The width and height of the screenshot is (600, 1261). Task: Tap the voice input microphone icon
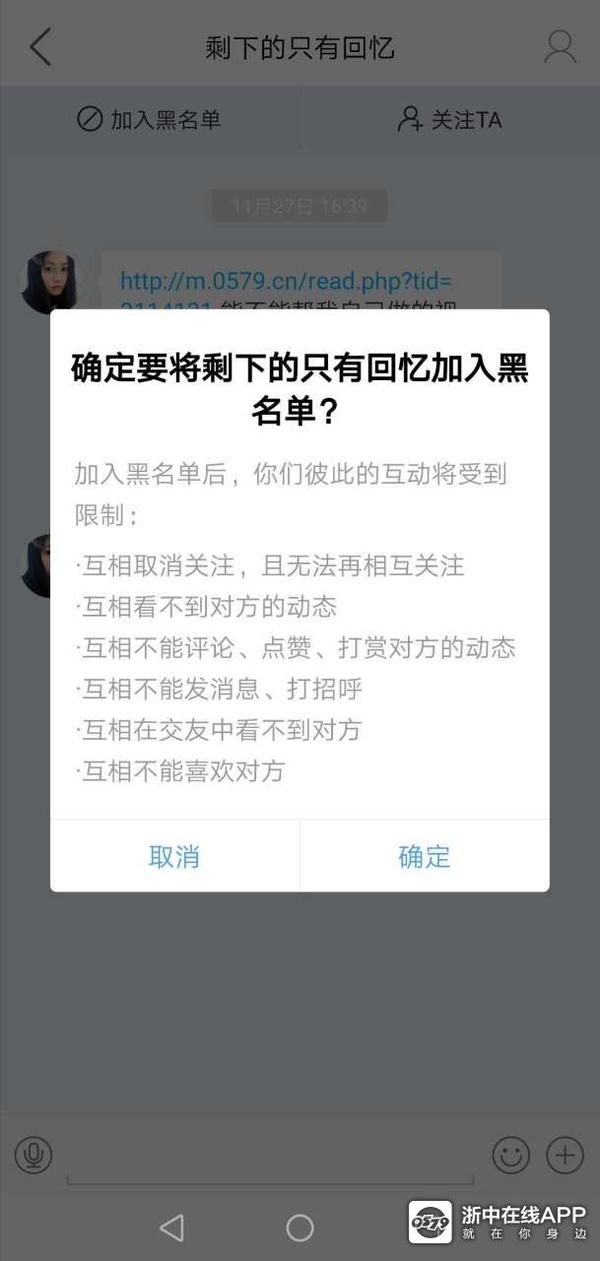[33, 1155]
